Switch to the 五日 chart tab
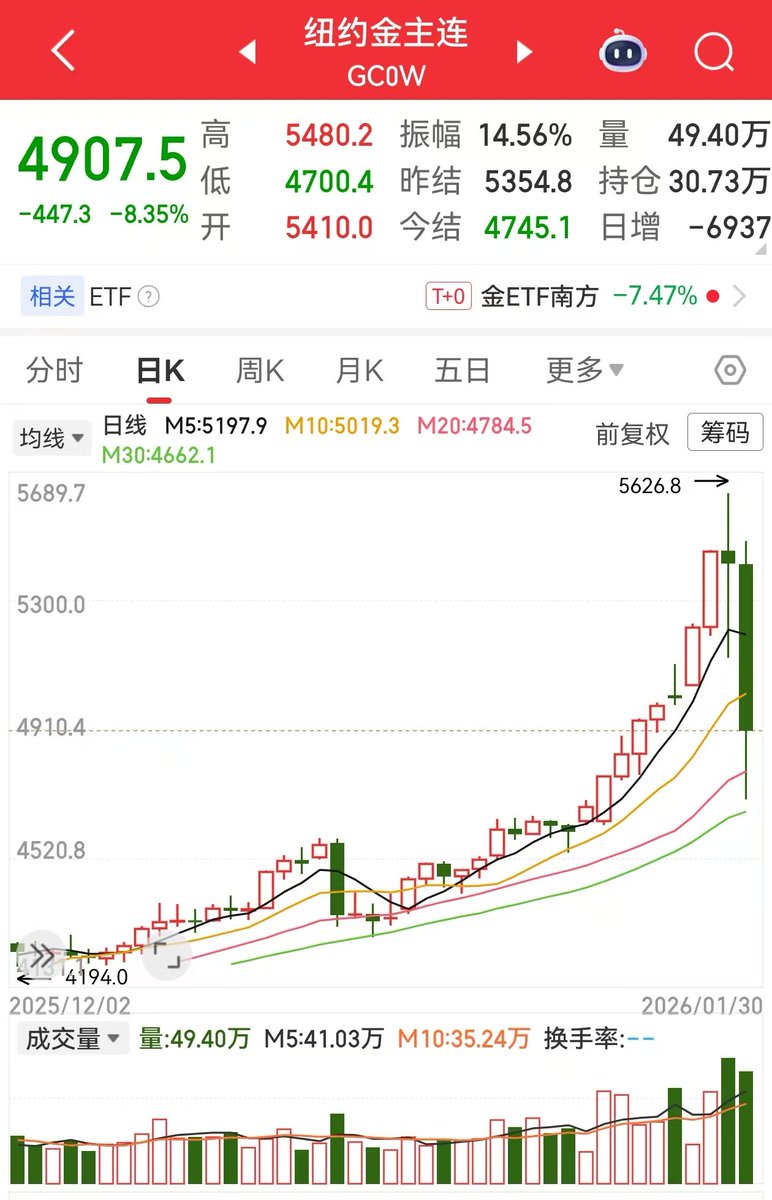The width and height of the screenshot is (772, 1200). (x=462, y=371)
